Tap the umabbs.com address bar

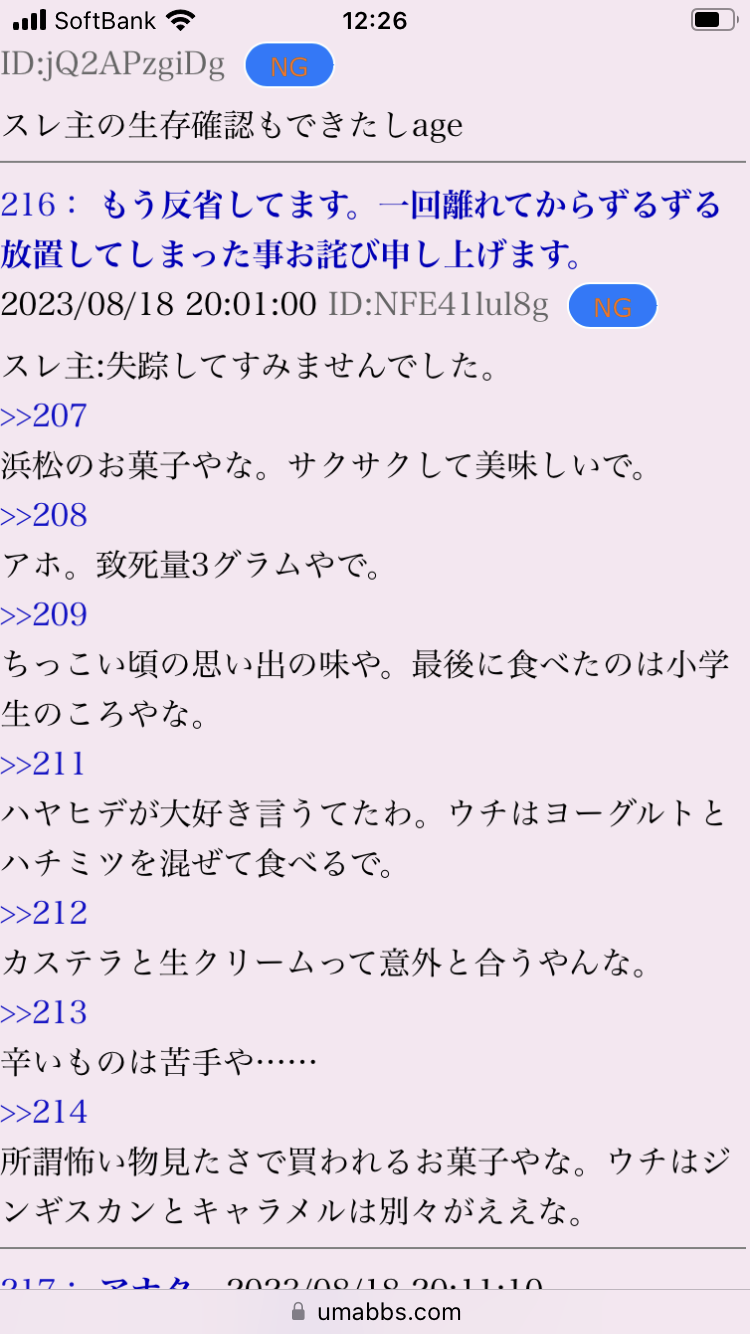tap(375, 1311)
